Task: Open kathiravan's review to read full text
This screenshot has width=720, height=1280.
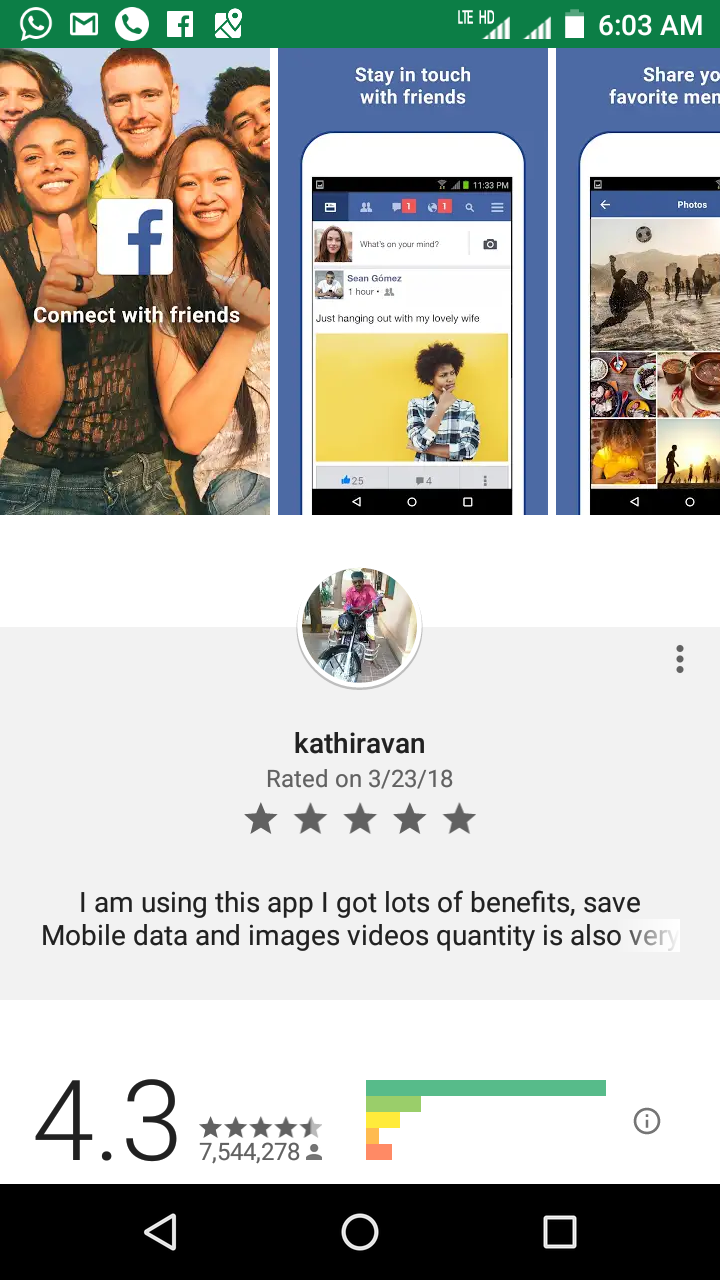Action: point(360,919)
